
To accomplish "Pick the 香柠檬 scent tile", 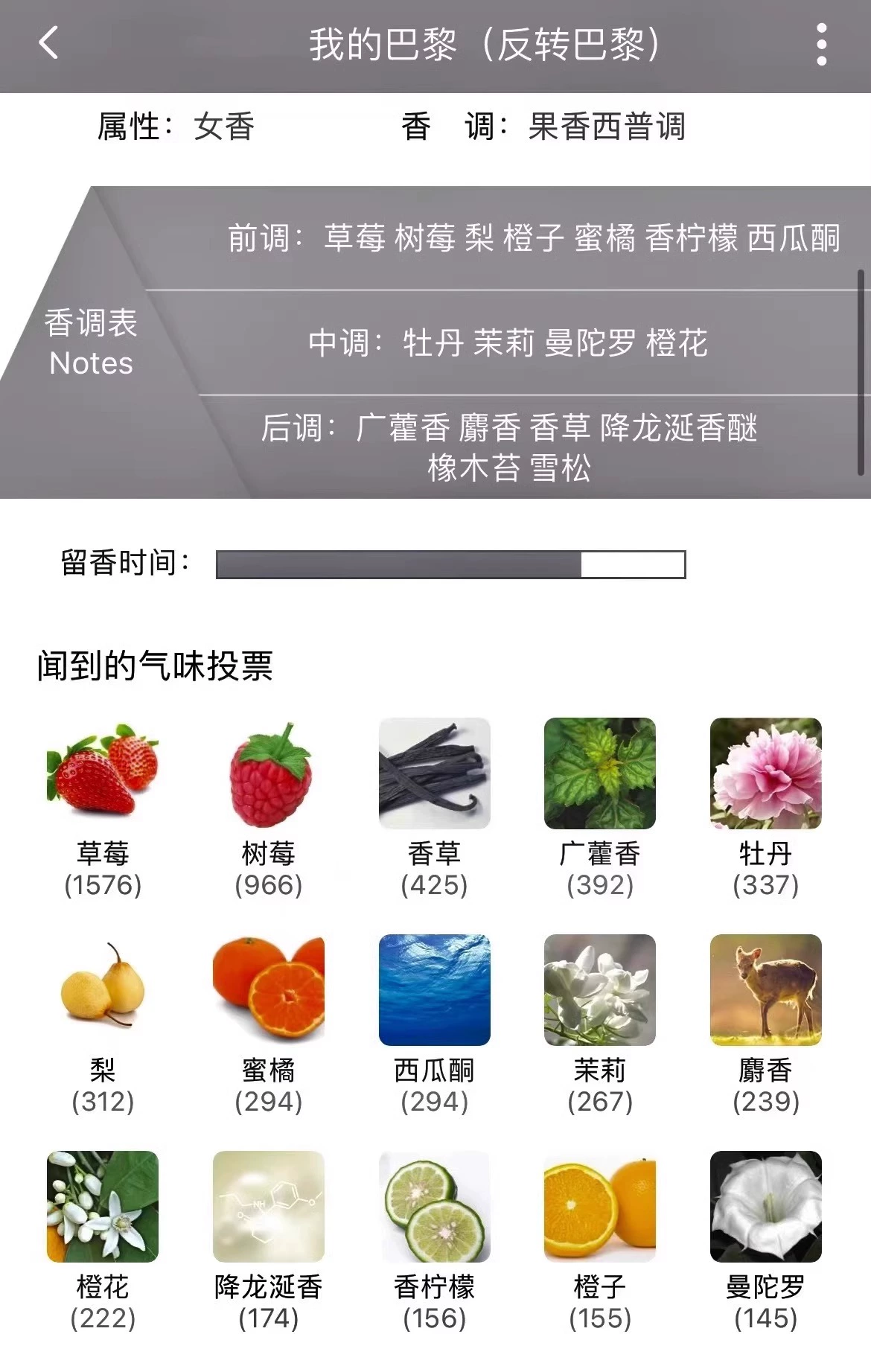I will pos(435,1207).
